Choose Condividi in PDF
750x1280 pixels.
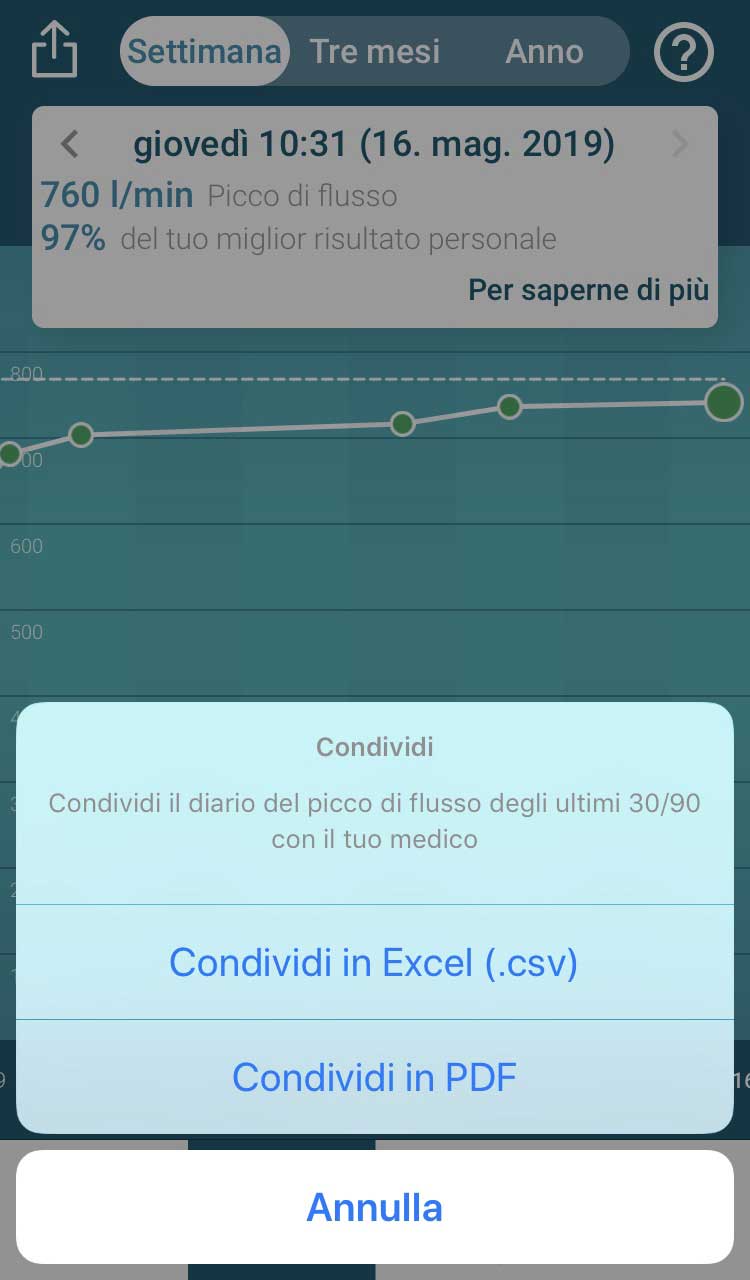coord(374,1077)
